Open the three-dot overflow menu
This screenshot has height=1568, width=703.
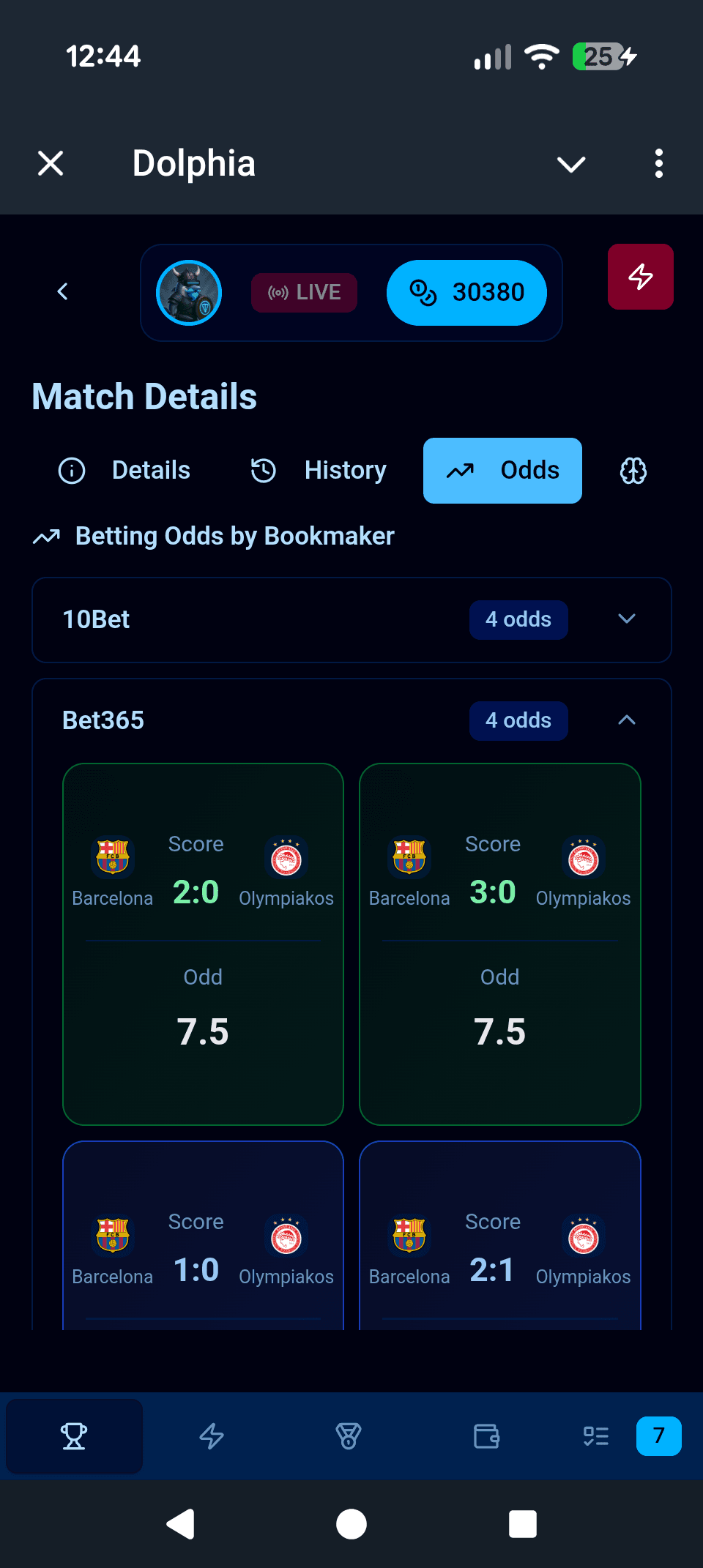click(658, 163)
